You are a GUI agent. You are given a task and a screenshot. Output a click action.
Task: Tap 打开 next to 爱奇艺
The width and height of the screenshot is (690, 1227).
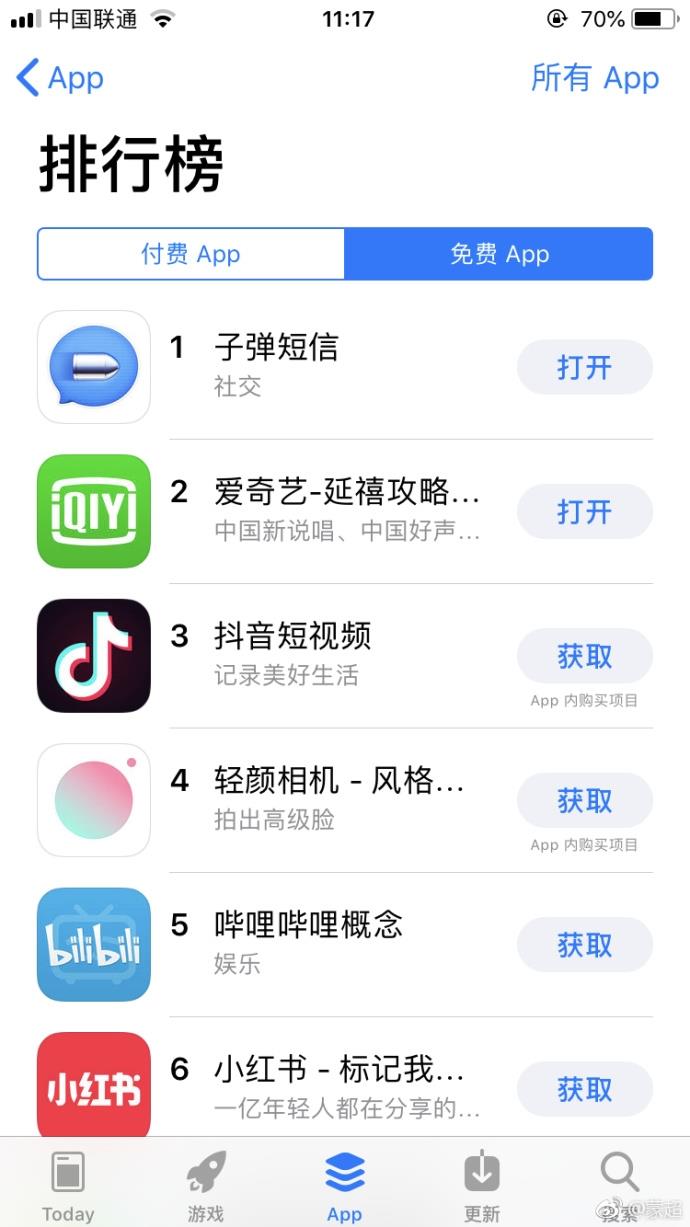tap(584, 512)
